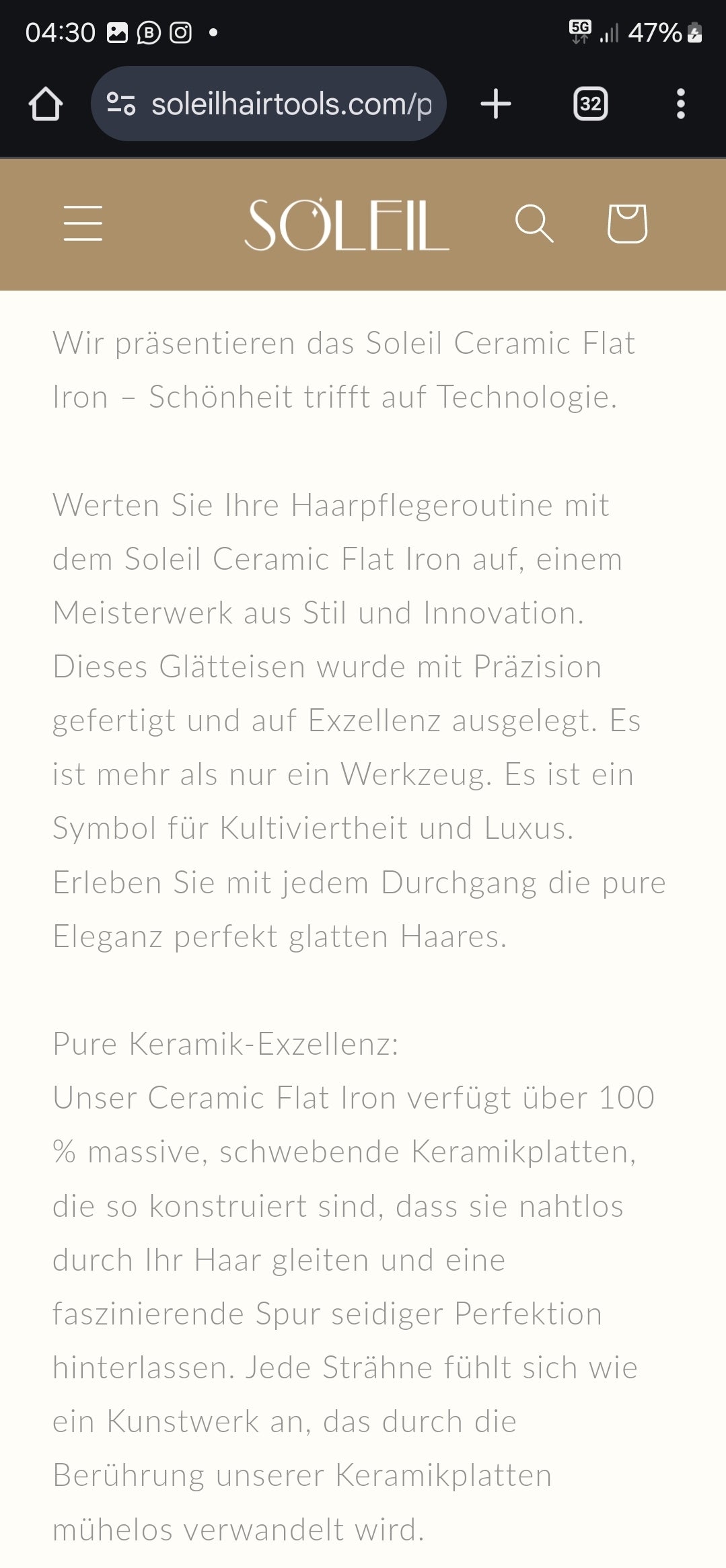The image size is (726, 1568).
Task: Open the browser home page
Action: click(45, 104)
